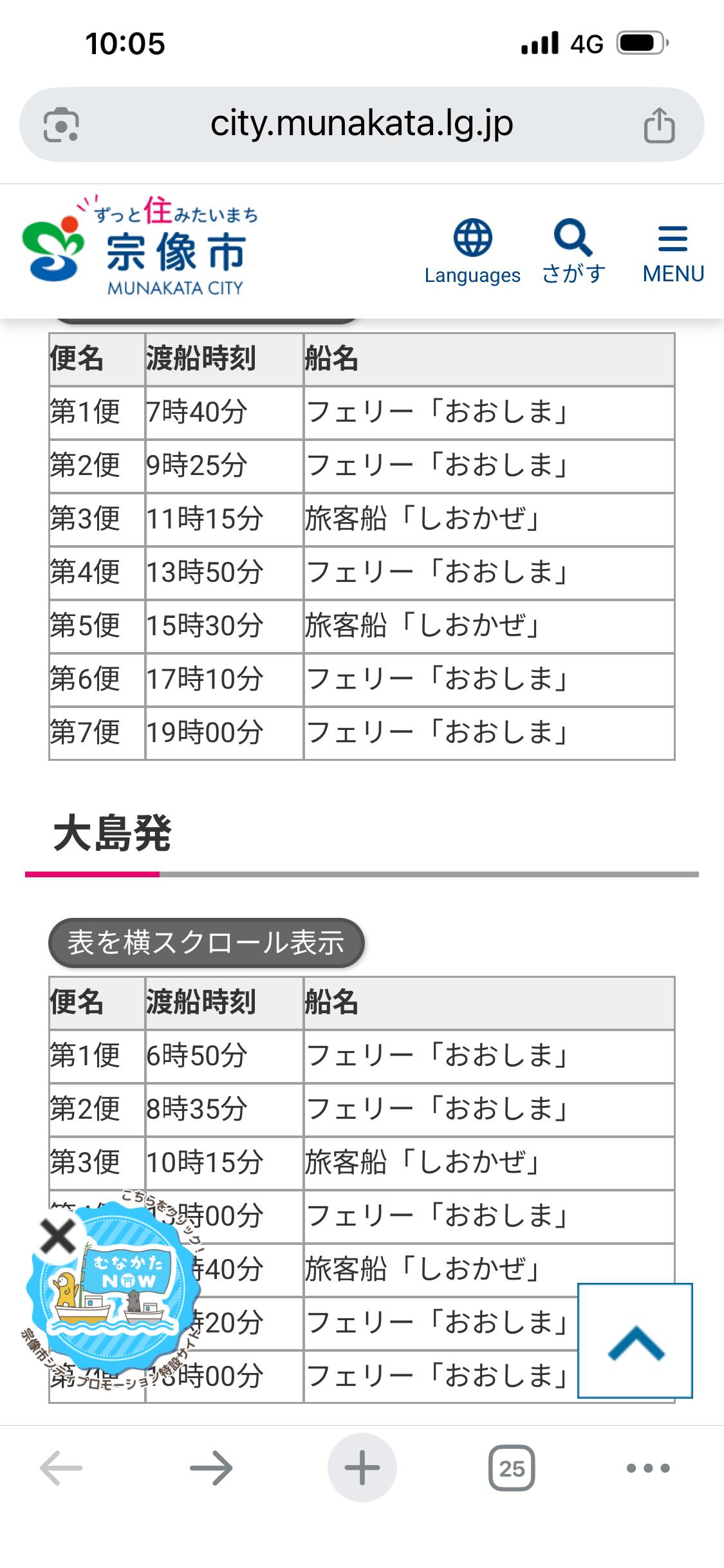Screen dimensions: 724x1568
Task: Enable 表を横スクロール表示 for the 大島発 table
Action: tap(206, 942)
